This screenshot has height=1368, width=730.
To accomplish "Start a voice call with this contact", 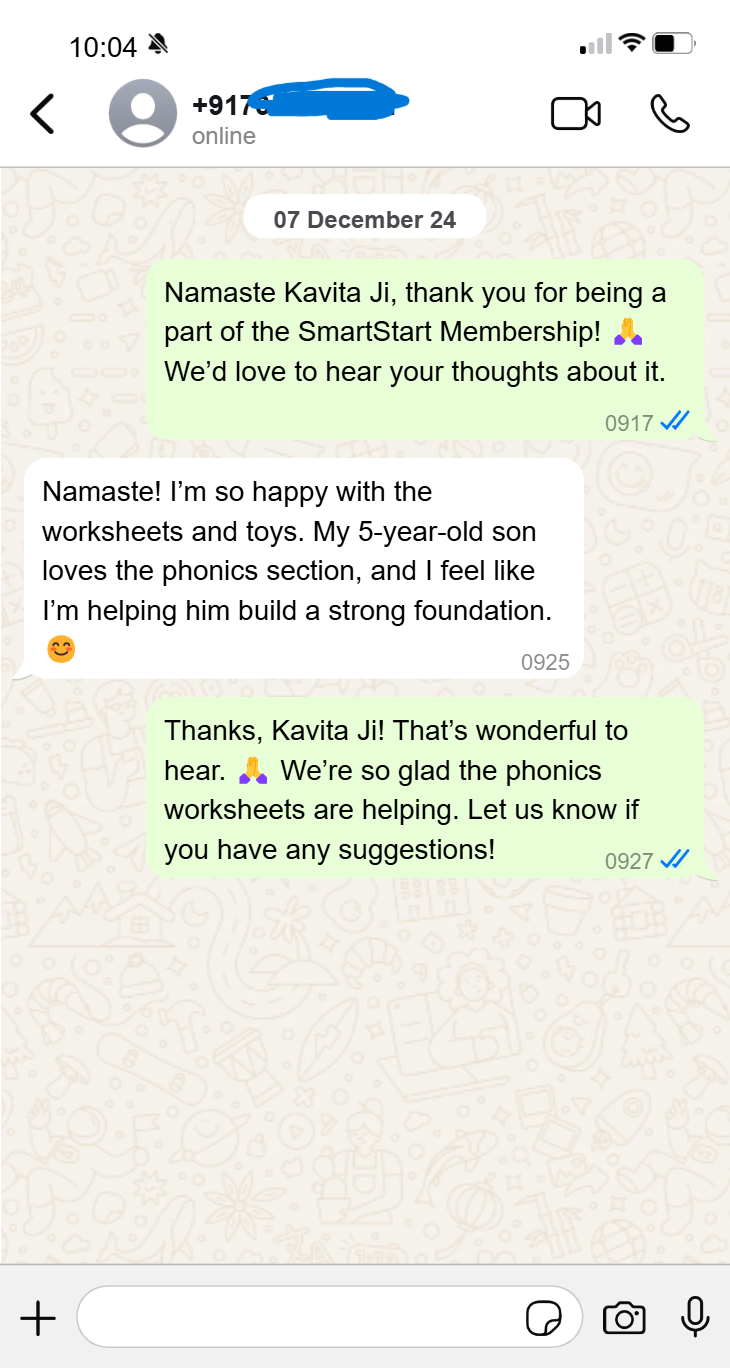I will tap(669, 114).
